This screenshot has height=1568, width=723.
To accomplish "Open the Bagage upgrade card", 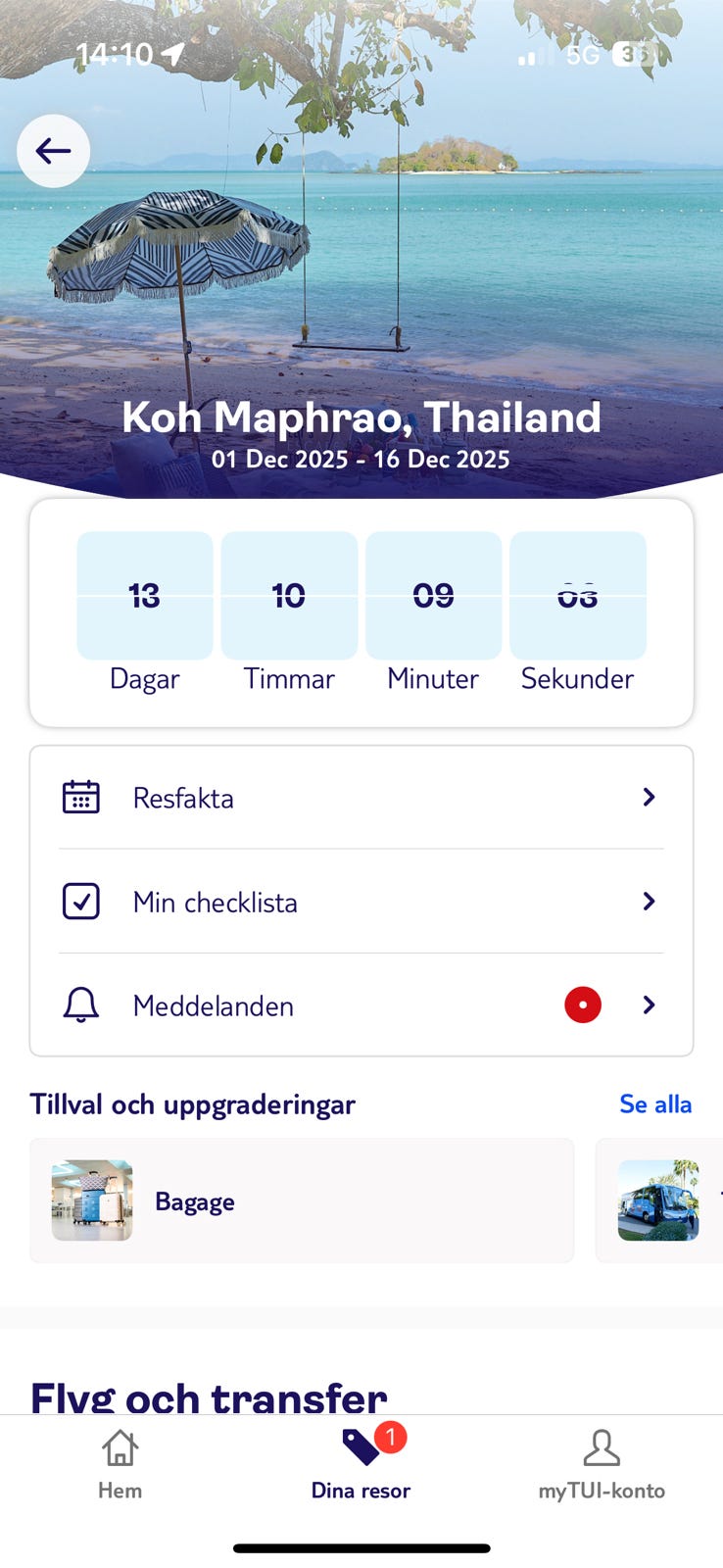I will (x=302, y=1201).
